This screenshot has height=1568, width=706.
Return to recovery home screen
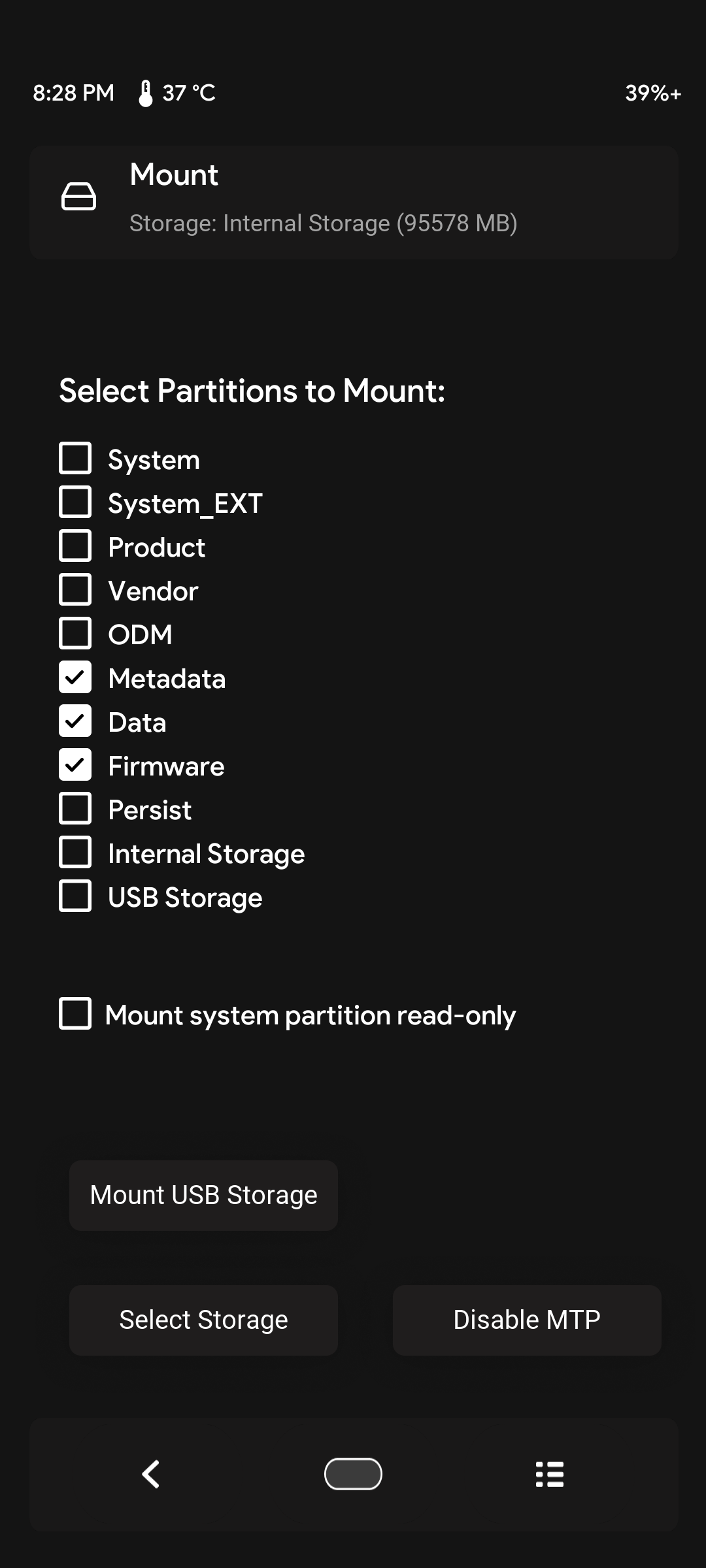pos(353,1474)
